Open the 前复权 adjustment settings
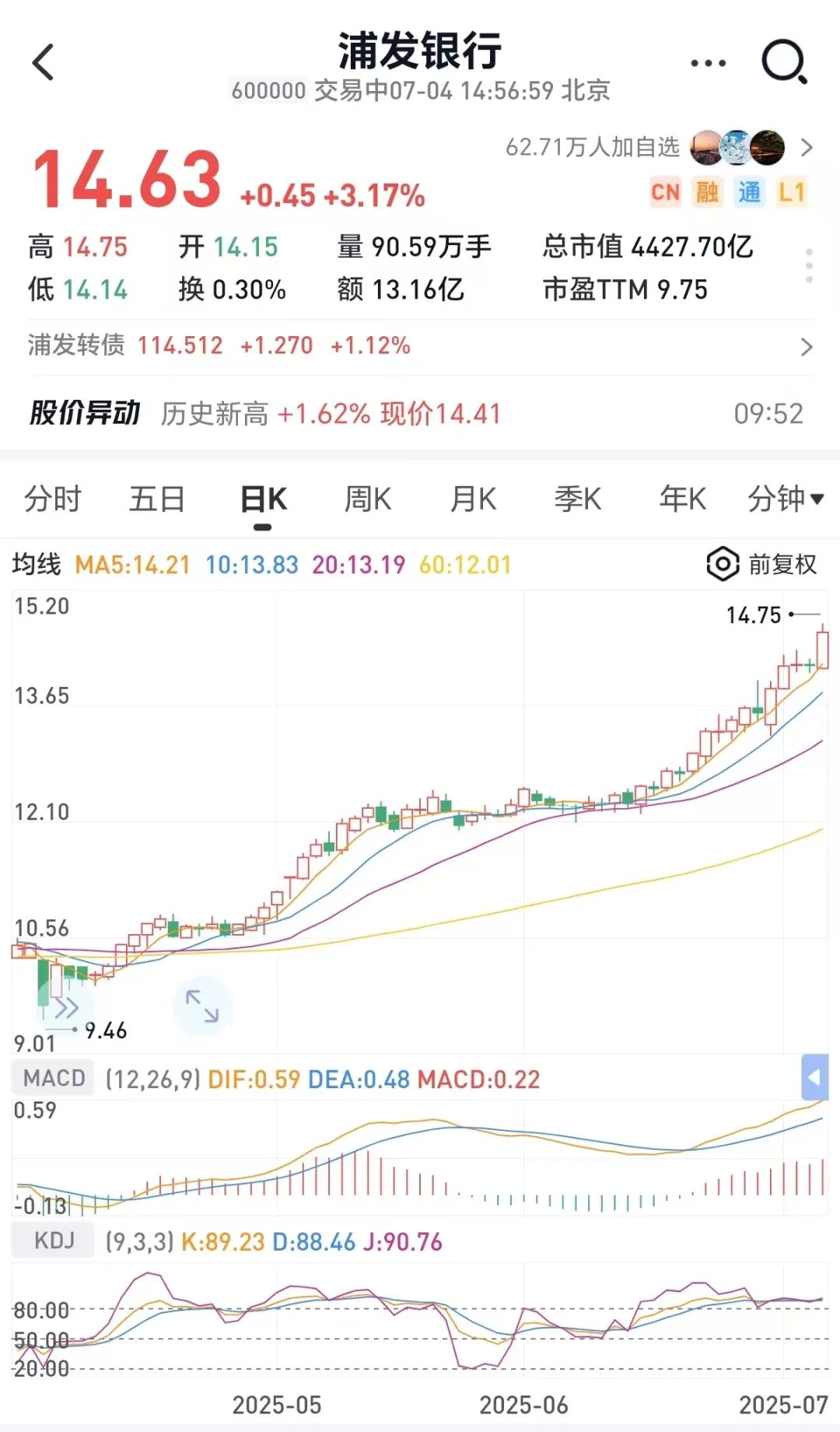This screenshot has width=840, height=1432. [762, 564]
